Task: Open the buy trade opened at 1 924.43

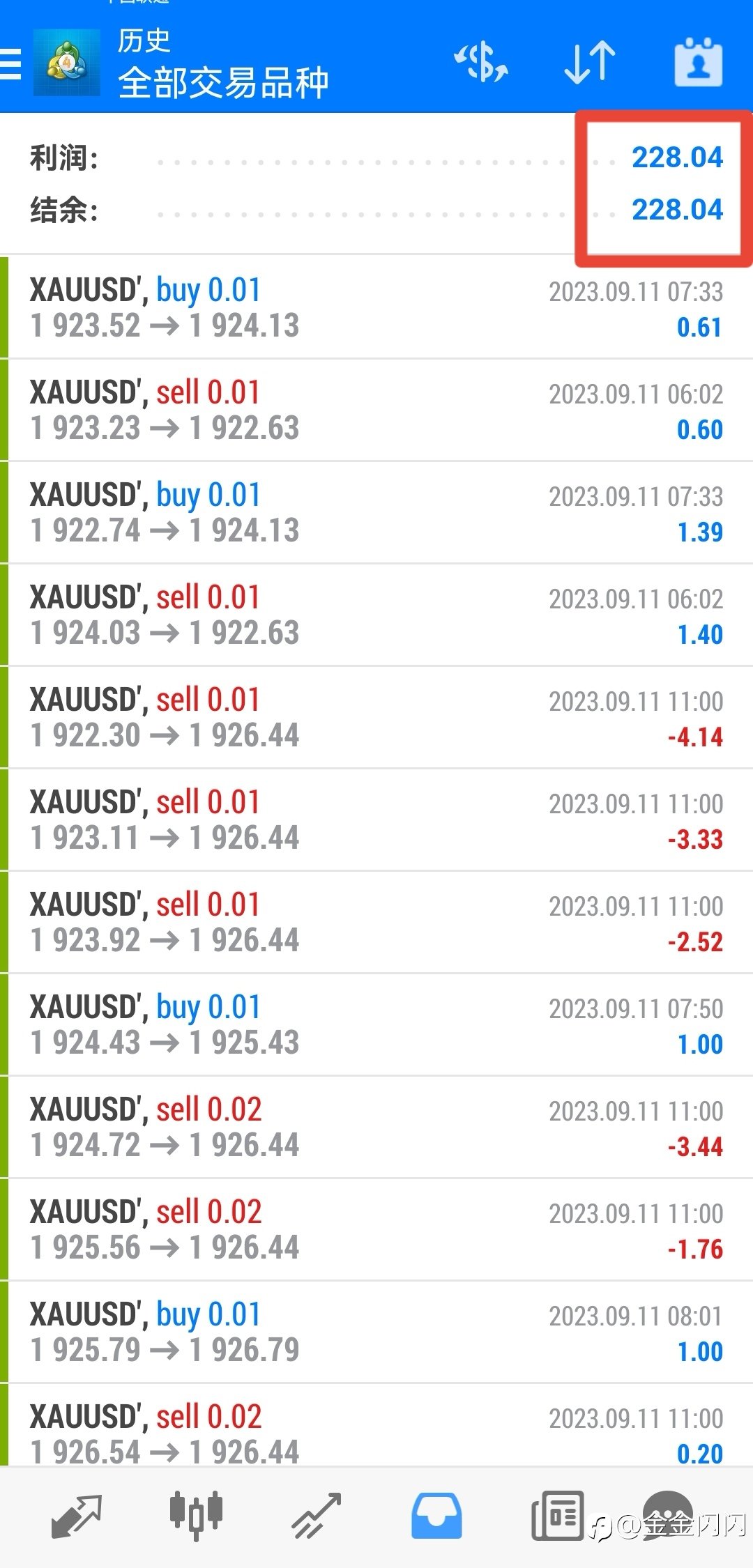Action: [376, 1025]
